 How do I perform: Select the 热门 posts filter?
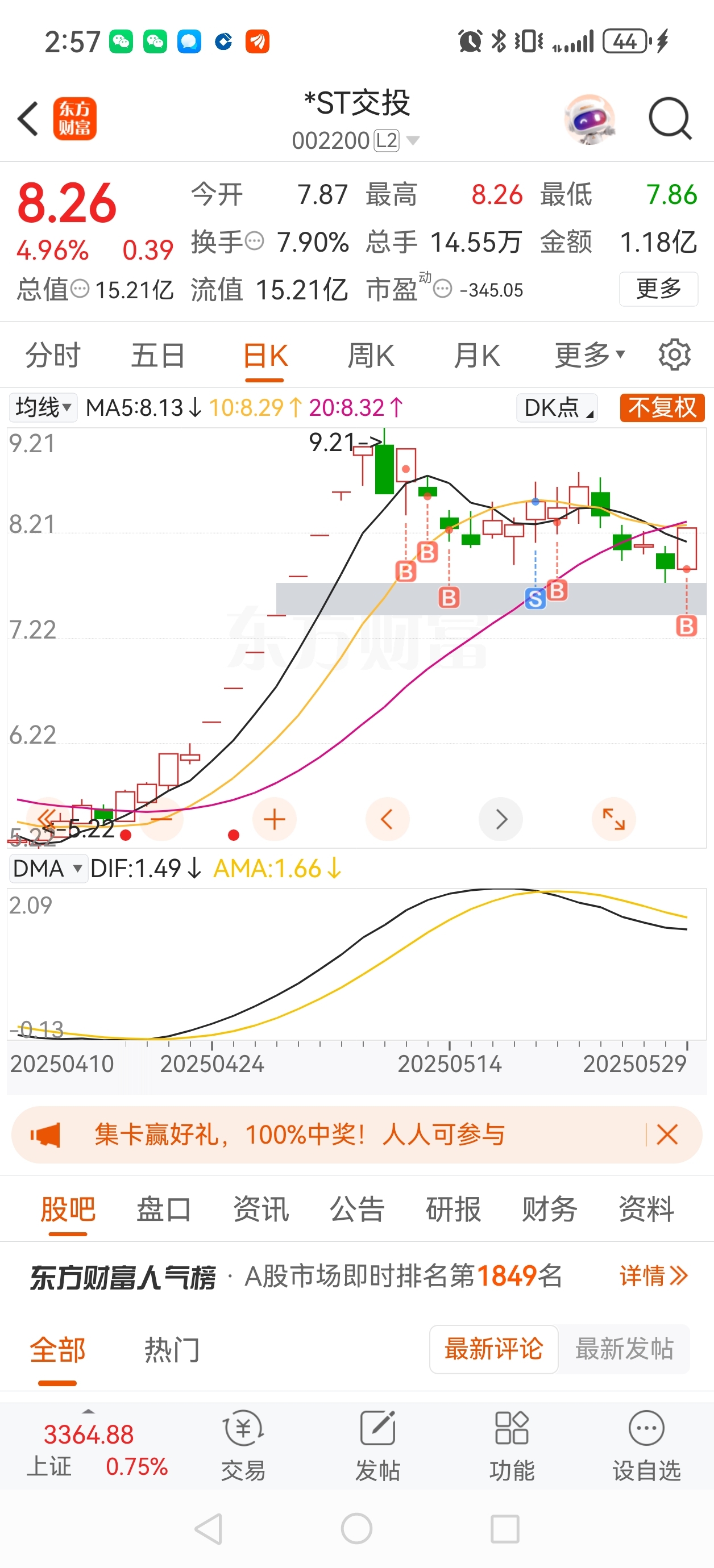pyautogui.click(x=172, y=1349)
